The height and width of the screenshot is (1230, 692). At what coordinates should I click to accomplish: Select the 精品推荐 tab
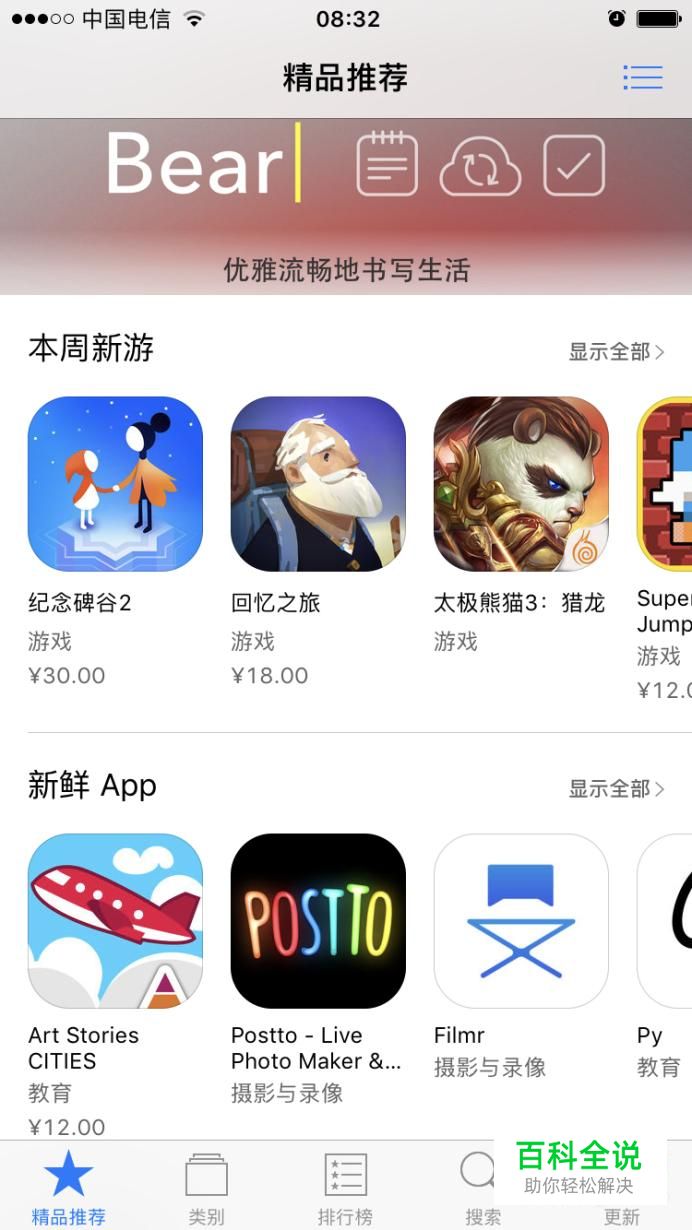click(68, 1186)
